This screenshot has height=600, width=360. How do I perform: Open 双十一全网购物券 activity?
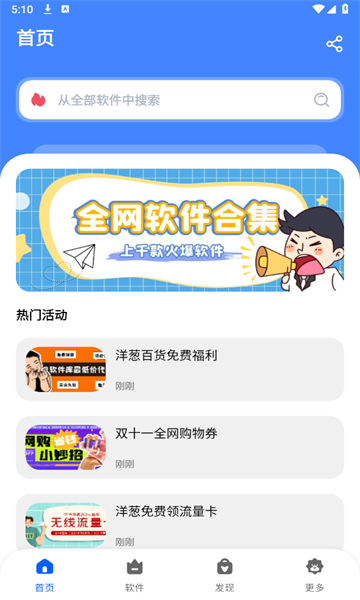pyautogui.click(x=180, y=447)
